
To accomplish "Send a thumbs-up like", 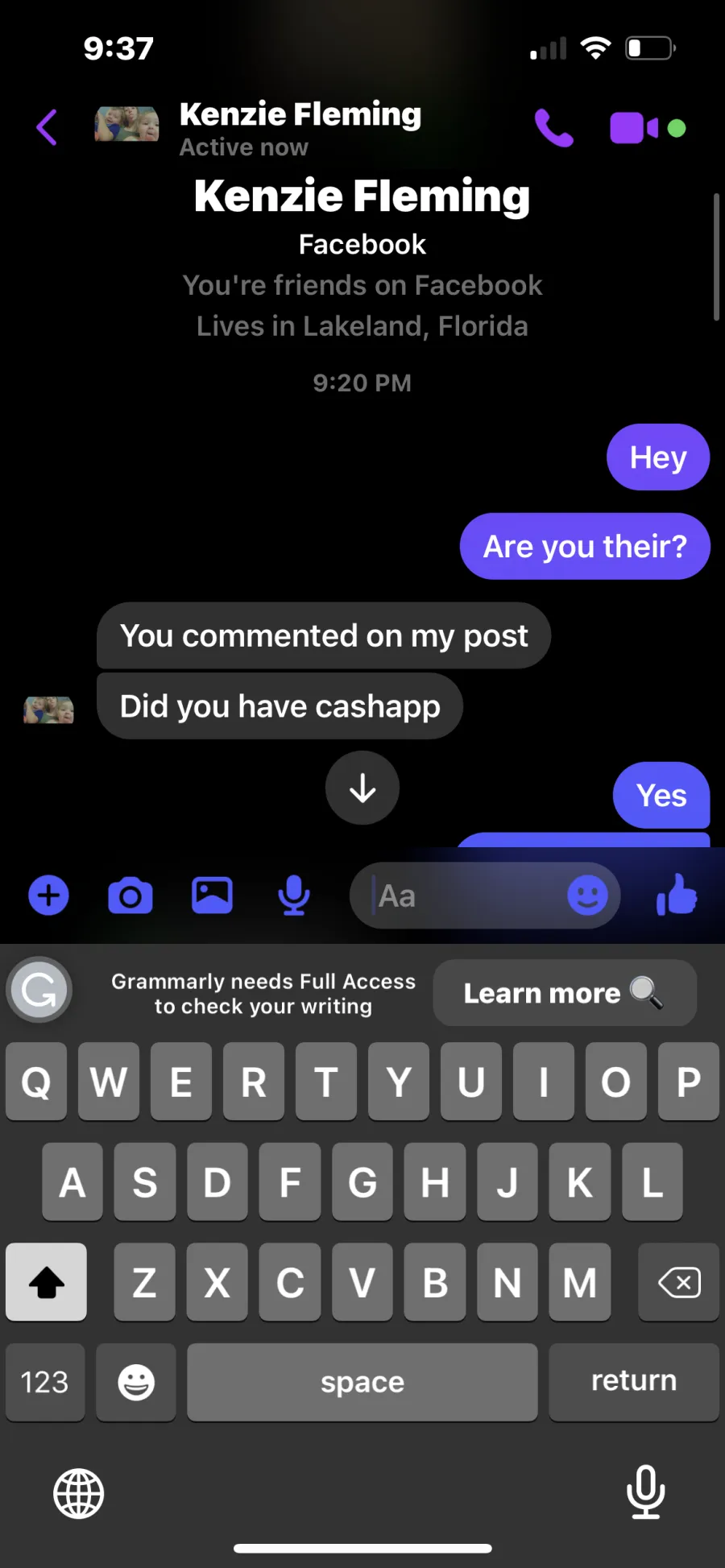I will [x=677, y=895].
